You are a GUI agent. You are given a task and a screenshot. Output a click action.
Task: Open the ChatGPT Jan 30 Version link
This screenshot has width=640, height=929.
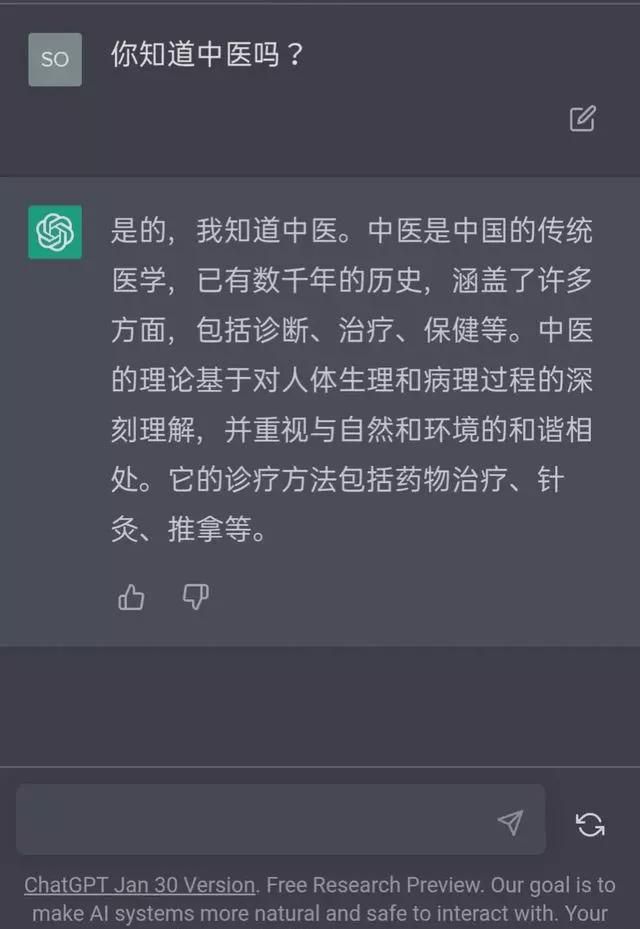[x=139, y=885]
